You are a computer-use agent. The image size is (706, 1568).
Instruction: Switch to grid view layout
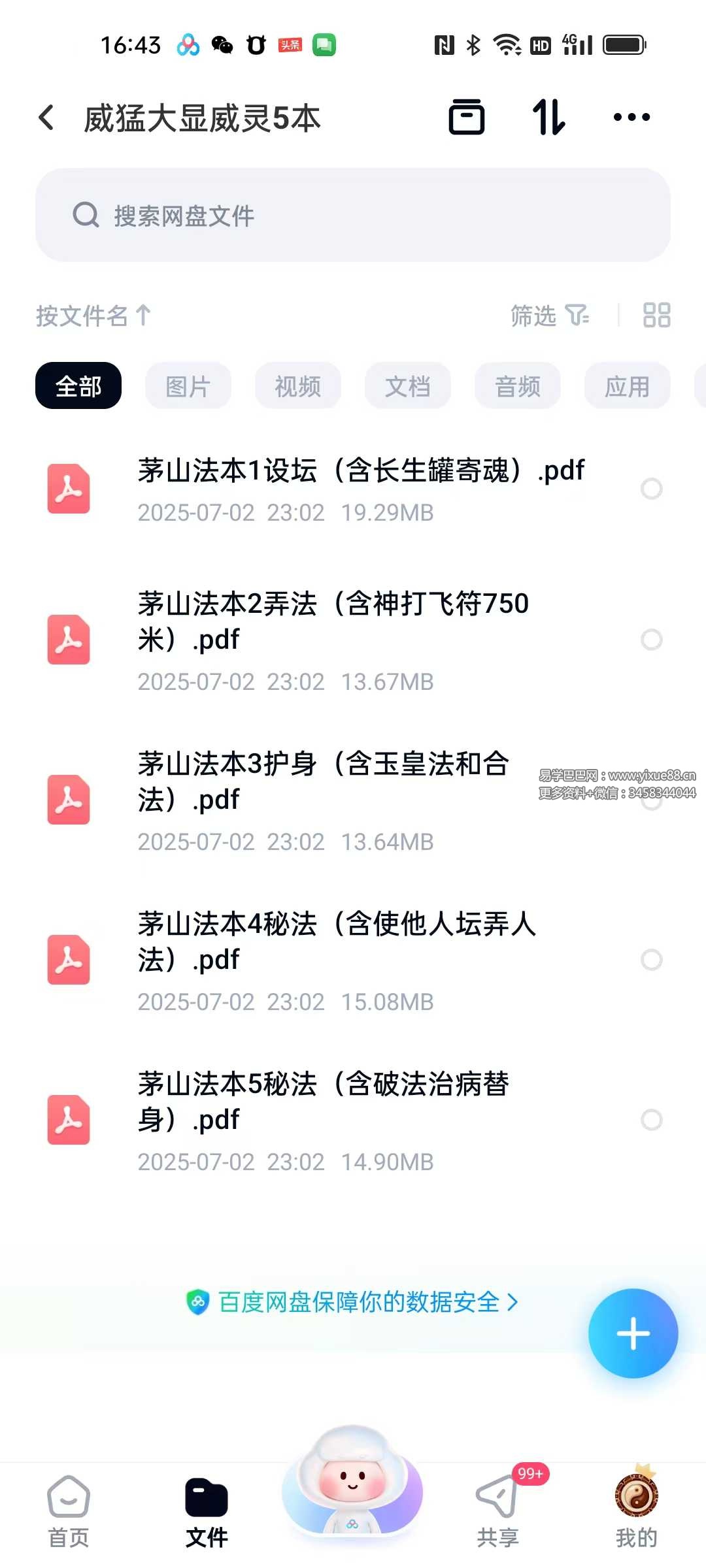pyautogui.click(x=656, y=315)
